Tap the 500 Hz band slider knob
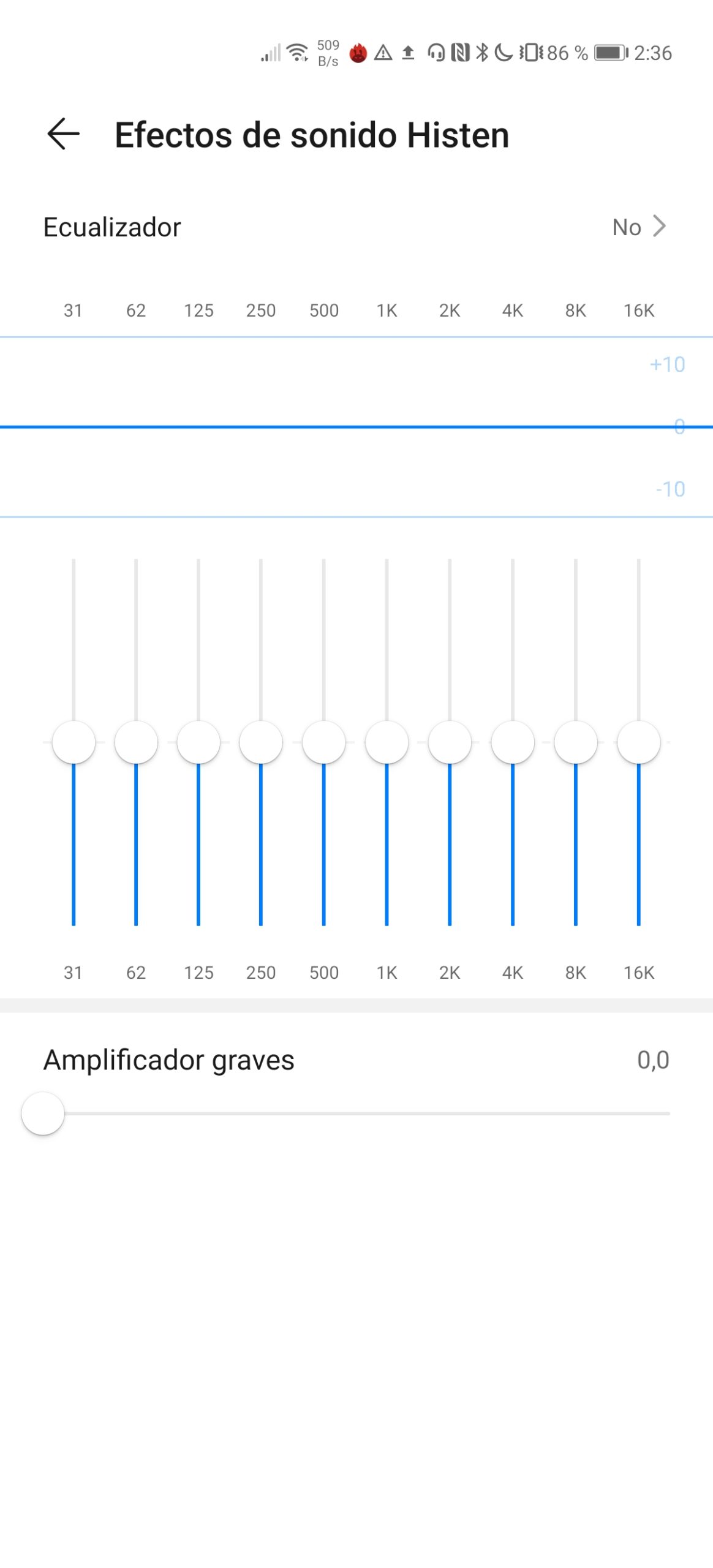Image resolution: width=713 pixels, height=1568 pixels. click(324, 742)
